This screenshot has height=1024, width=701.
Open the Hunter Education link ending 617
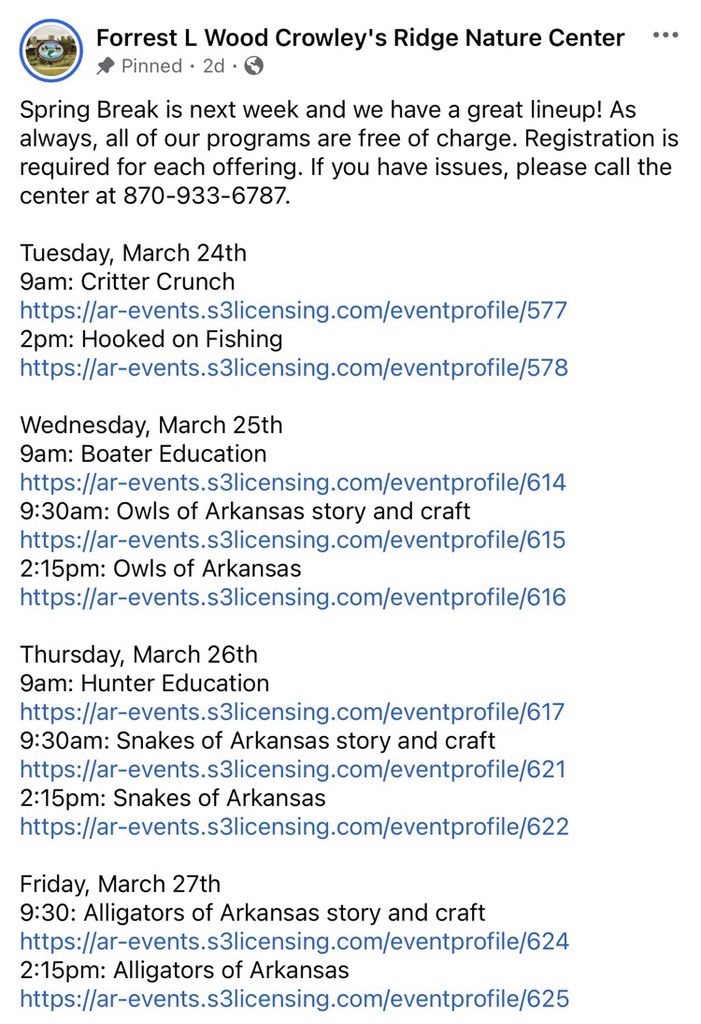click(x=292, y=712)
